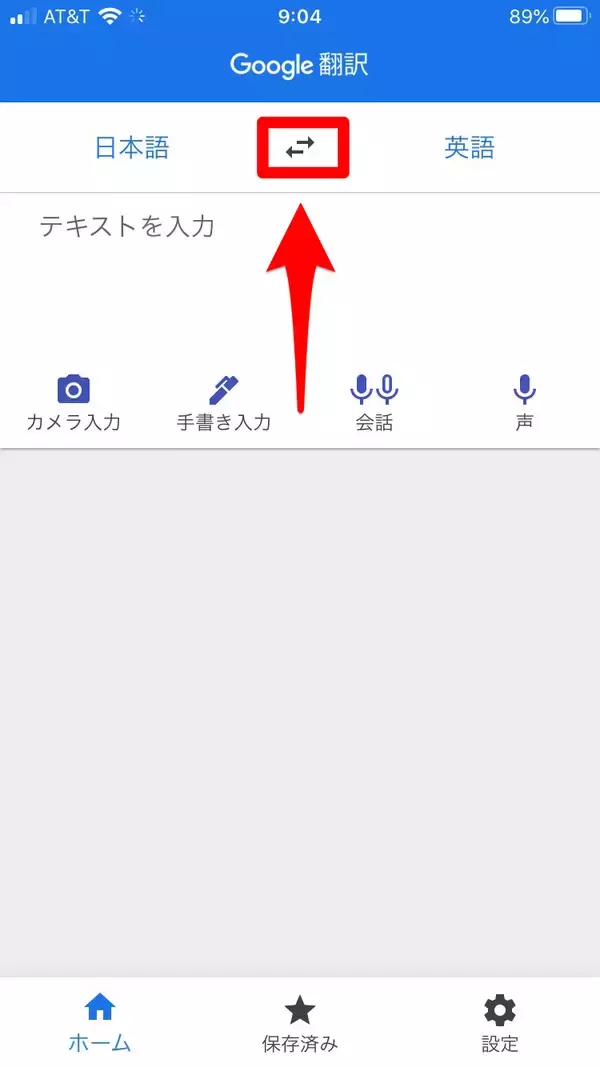Go to the 設定 settings tab
This screenshot has width=600, height=1067.
pos(500,1024)
